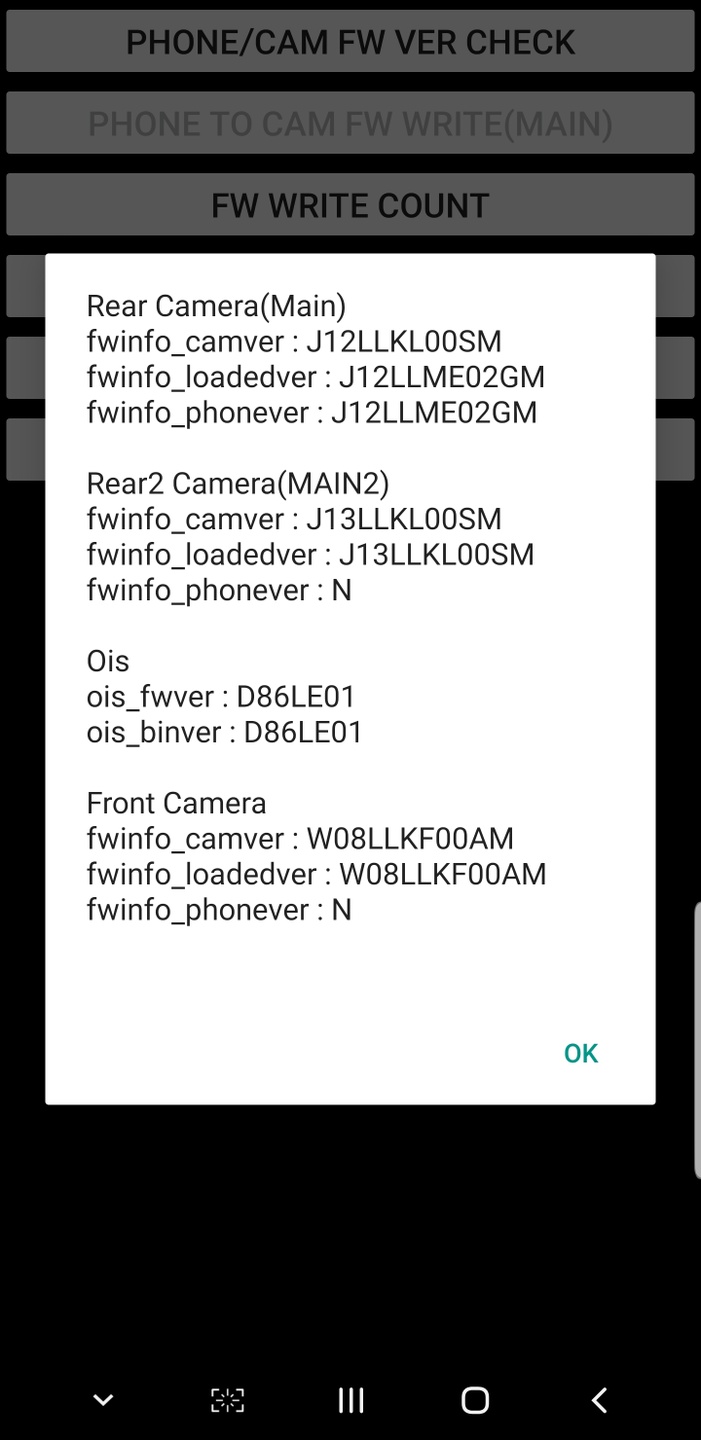Go to the home screen
The height and width of the screenshot is (1440, 701).
475,1400
